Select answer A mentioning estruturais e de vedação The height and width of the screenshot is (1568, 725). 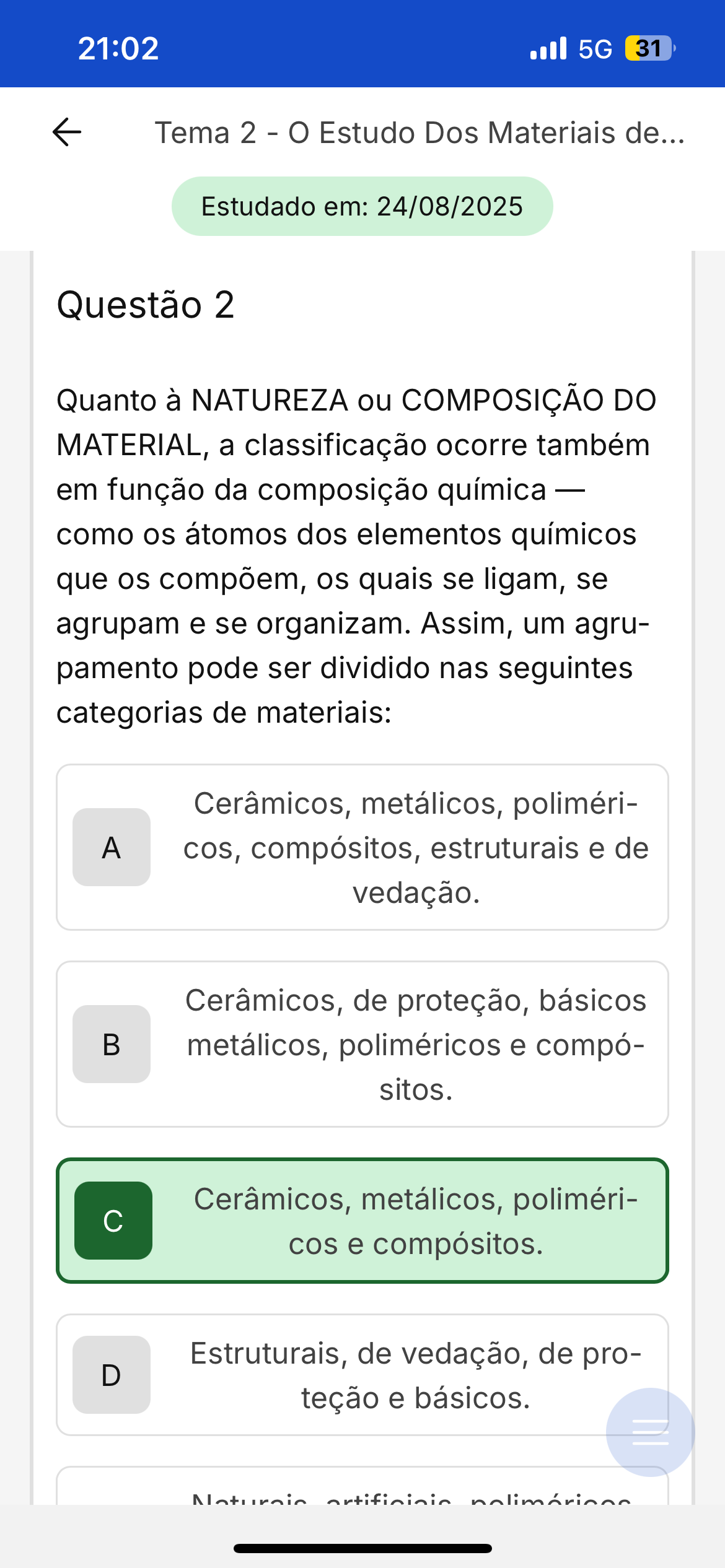(362, 847)
